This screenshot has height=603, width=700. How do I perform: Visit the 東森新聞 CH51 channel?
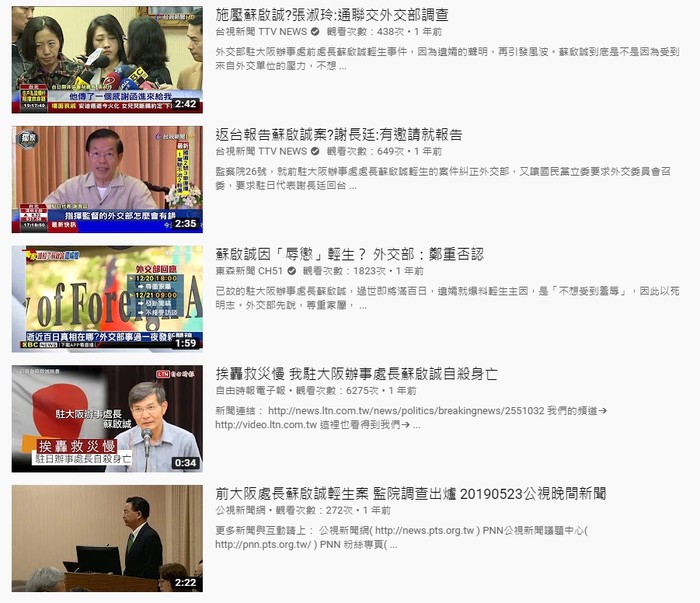[x=249, y=271]
